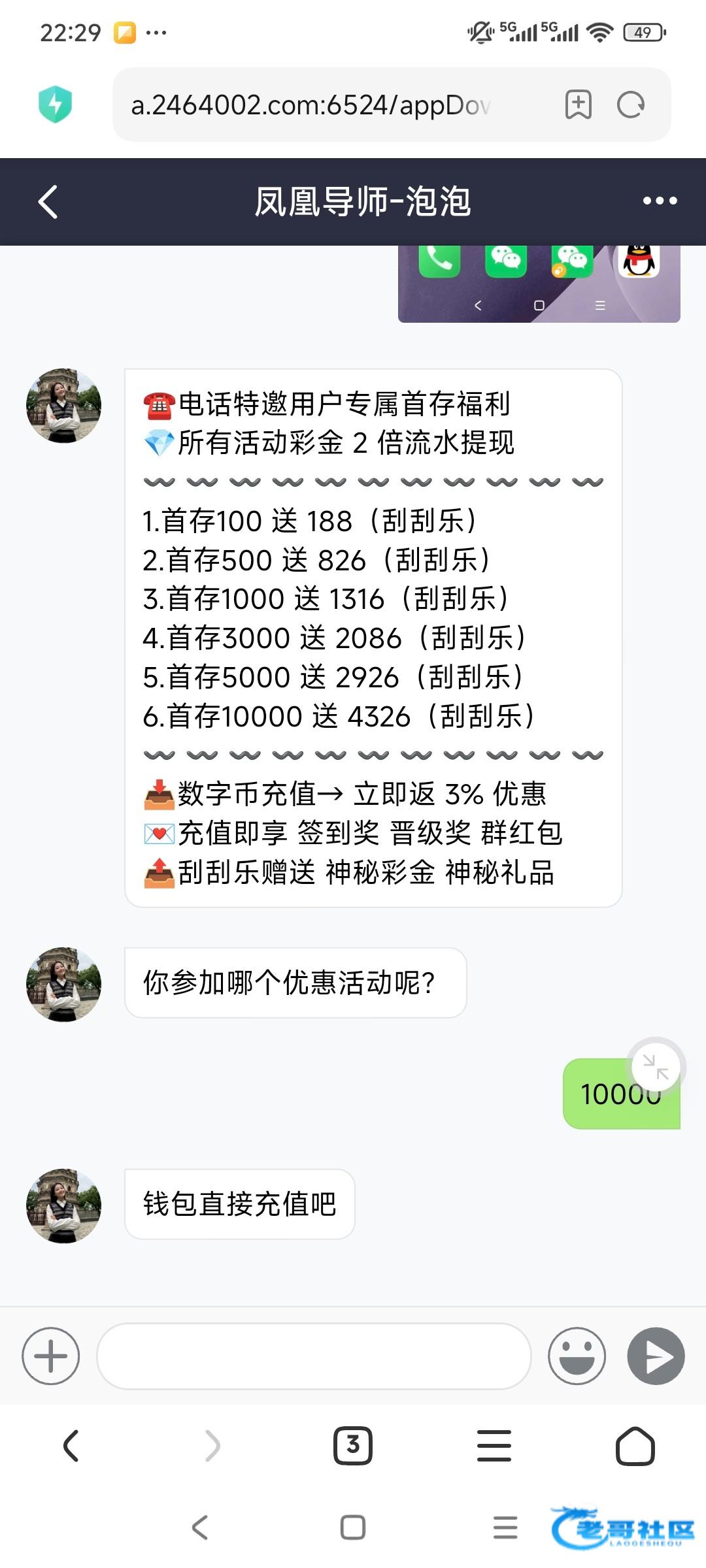Tap the system recent apps button

[x=505, y=1527]
